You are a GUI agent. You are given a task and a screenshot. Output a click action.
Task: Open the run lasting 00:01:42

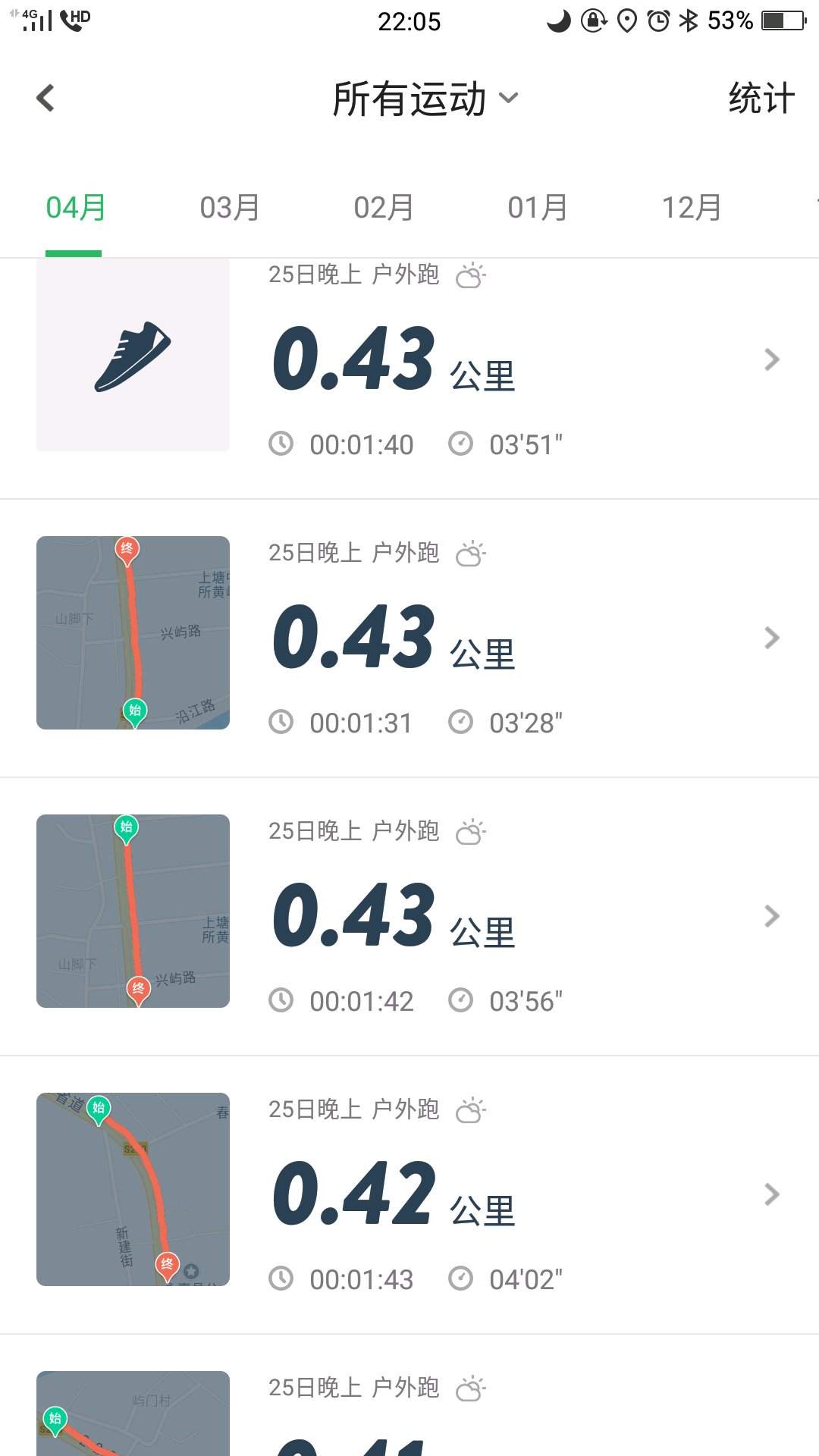(x=409, y=916)
